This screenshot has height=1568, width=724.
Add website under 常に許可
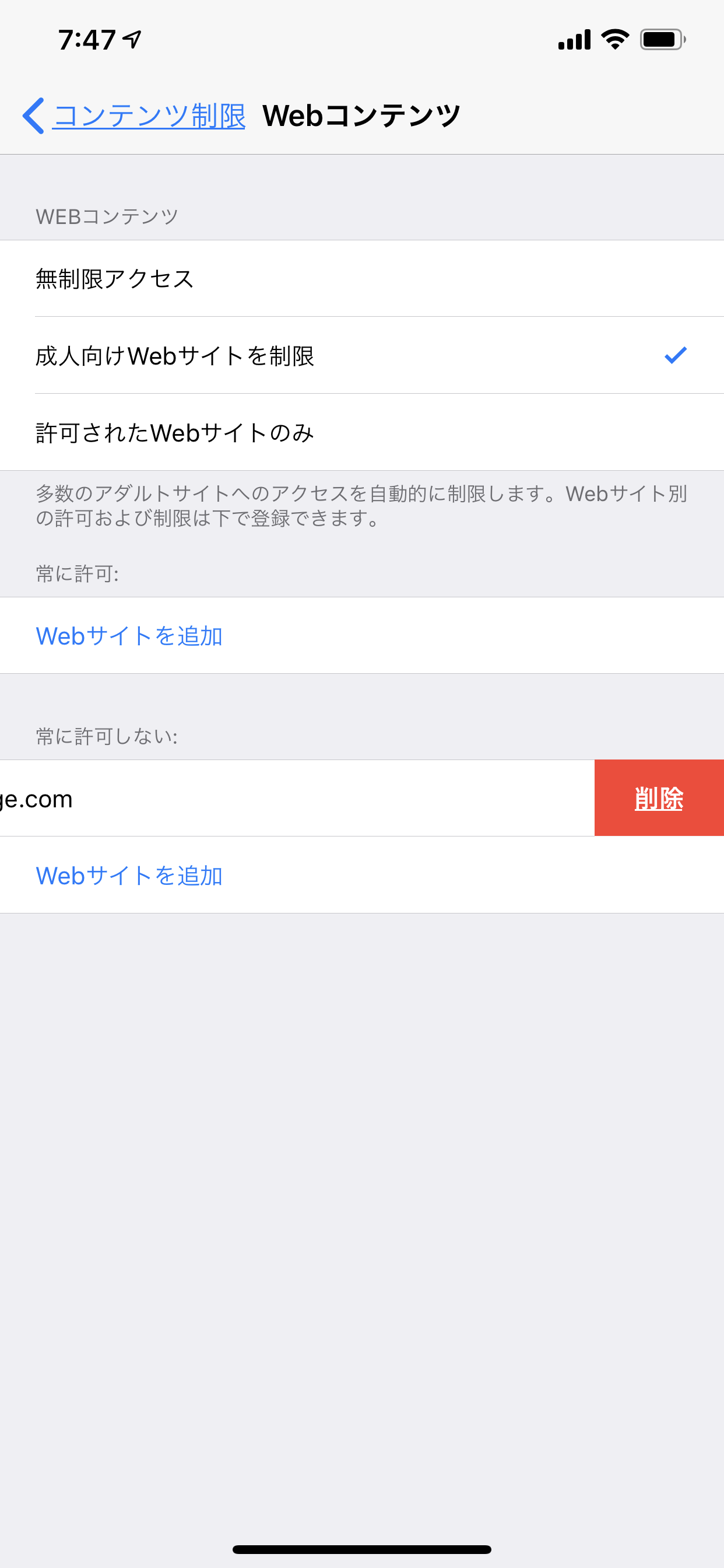(x=129, y=636)
